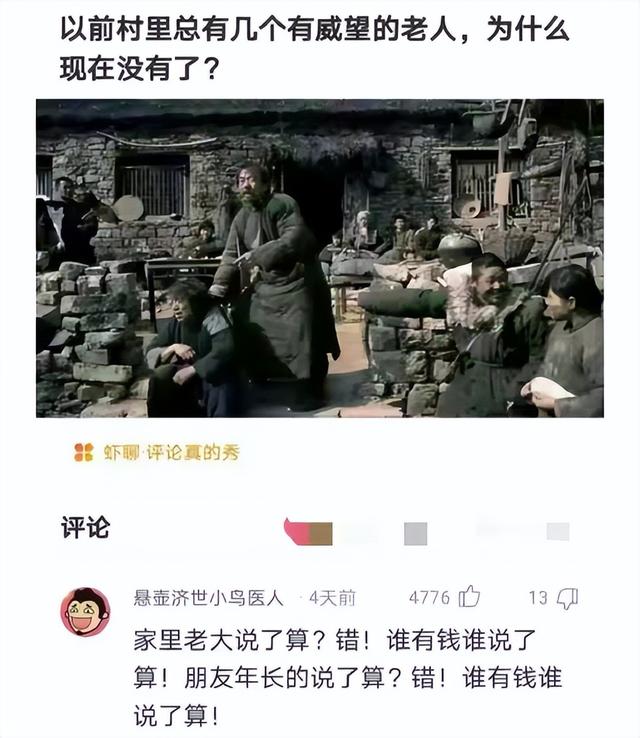The image size is (640, 738).
Task: Like the comment by 悬壶济世小鸟医人
Action: [469, 597]
